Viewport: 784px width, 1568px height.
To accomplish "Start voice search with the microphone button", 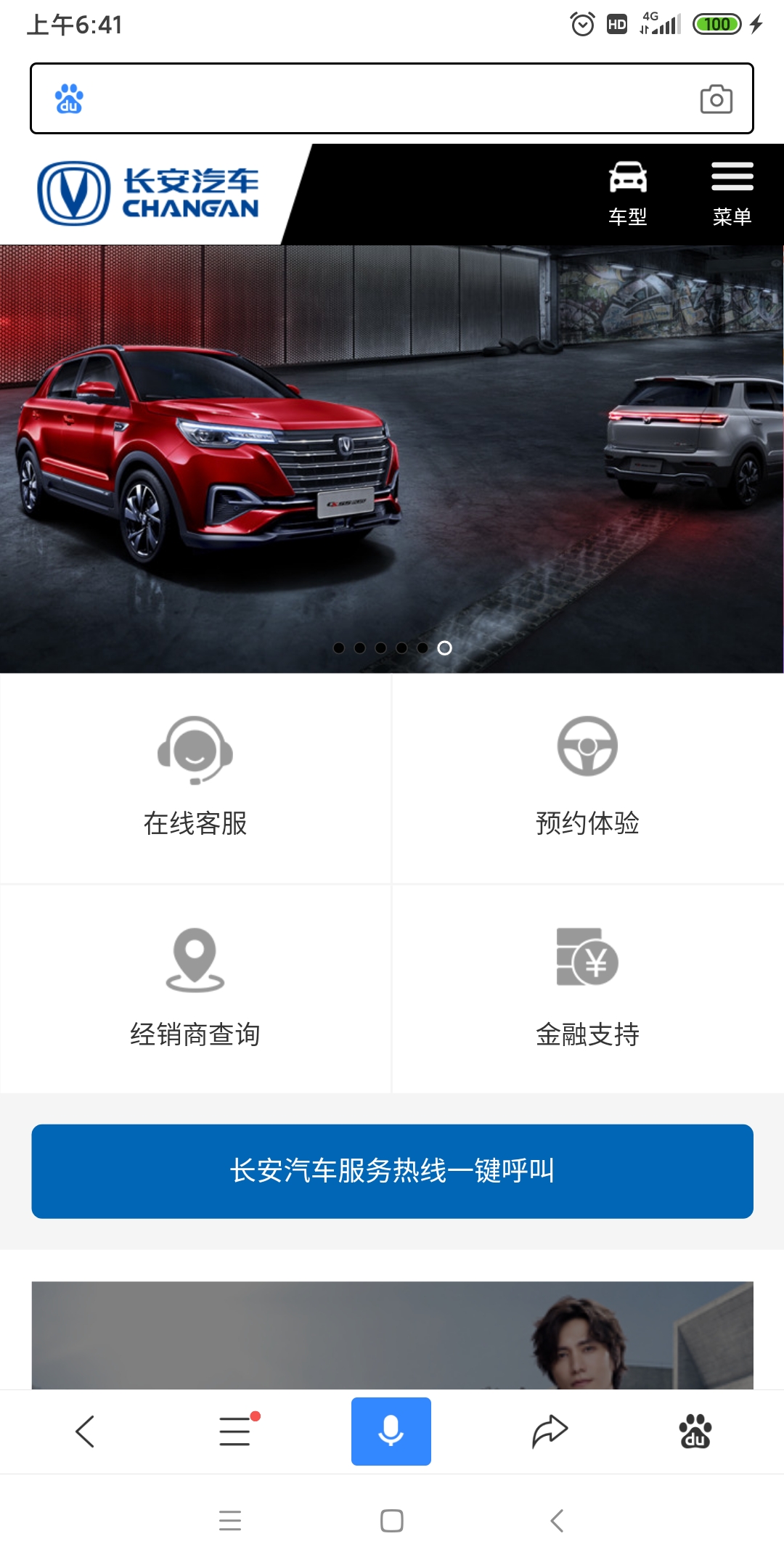I will click(391, 1432).
